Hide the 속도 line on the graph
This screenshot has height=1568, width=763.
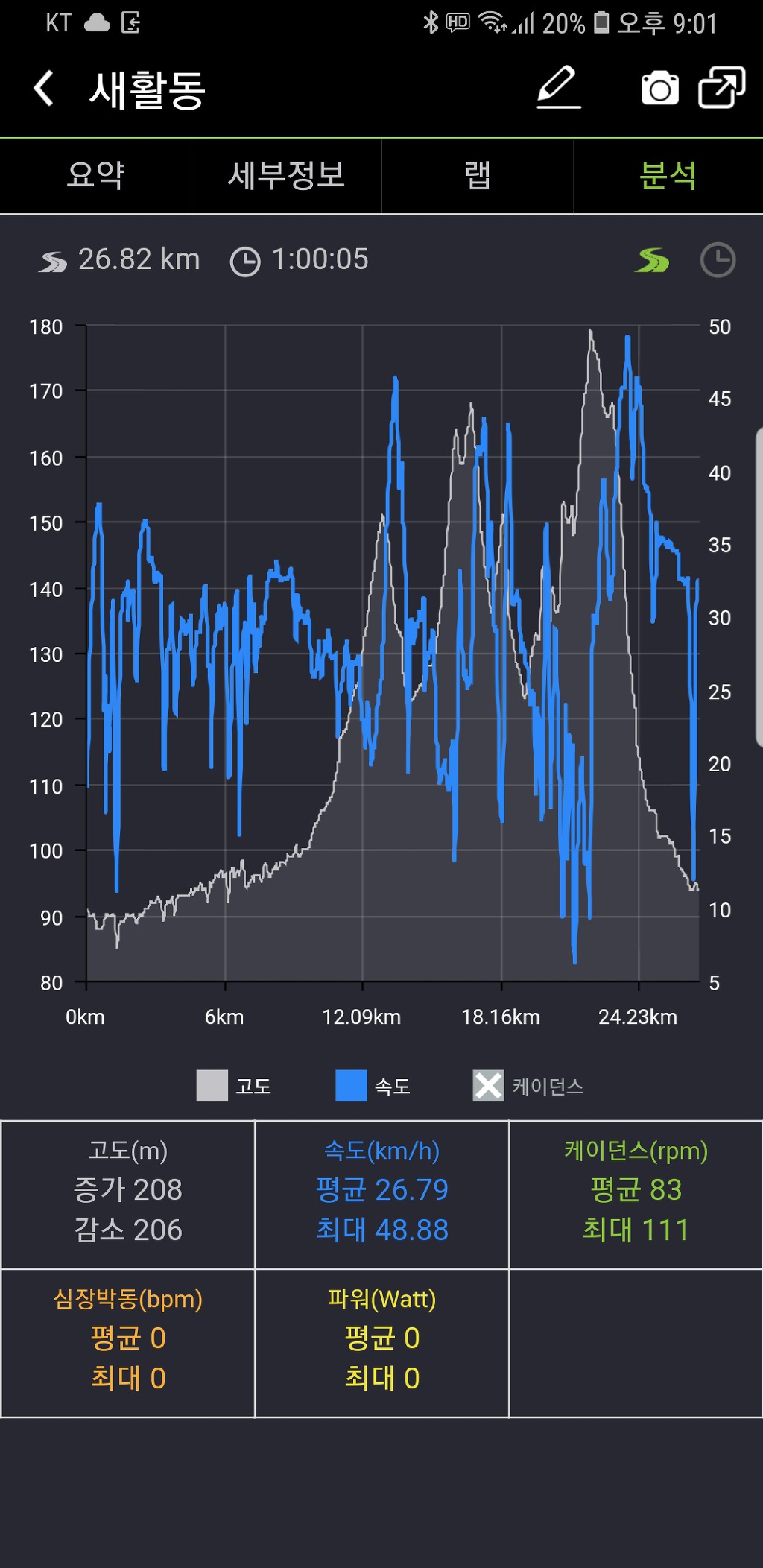pyautogui.click(x=352, y=1085)
